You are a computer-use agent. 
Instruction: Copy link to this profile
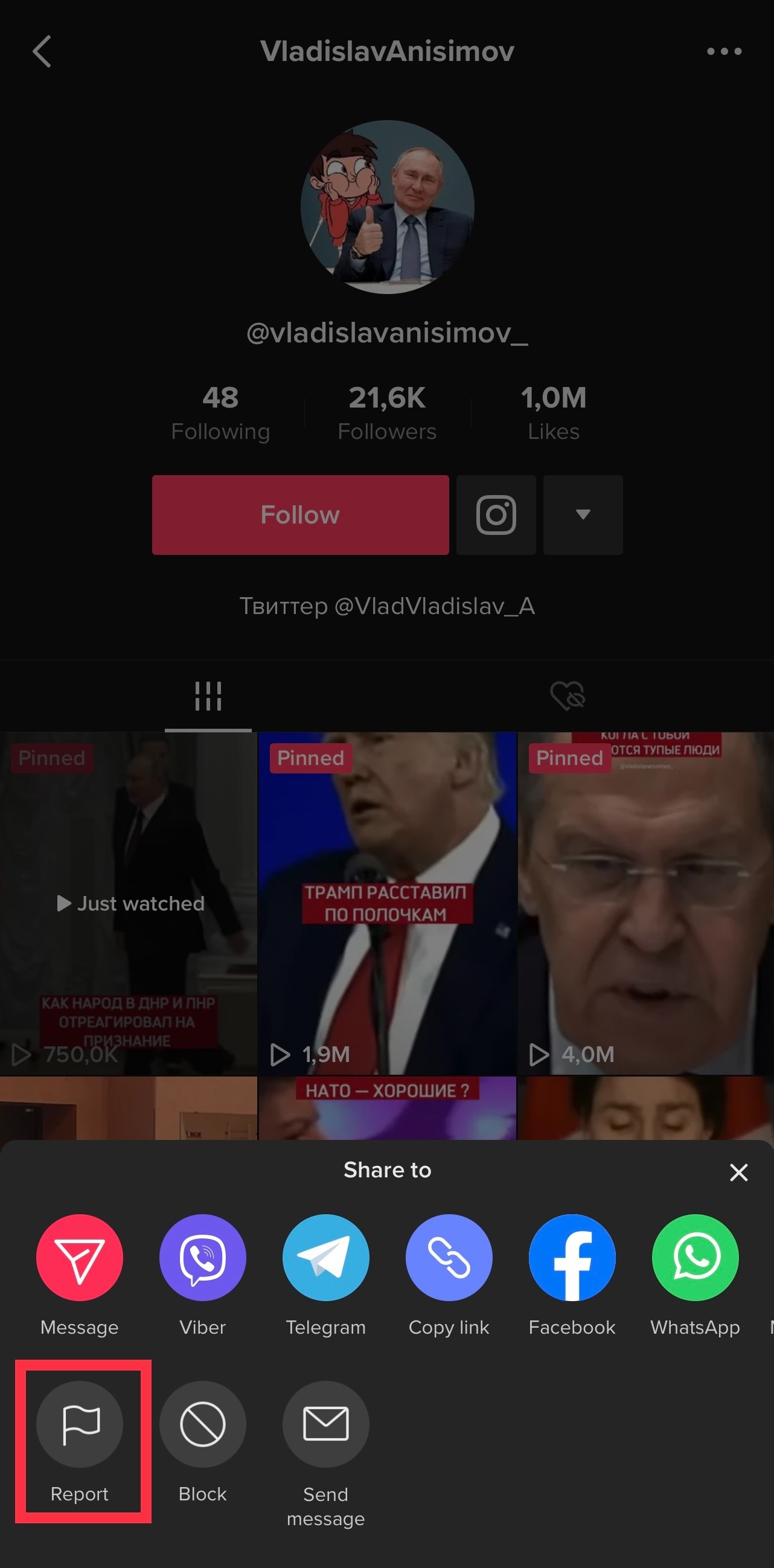click(449, 1258)
